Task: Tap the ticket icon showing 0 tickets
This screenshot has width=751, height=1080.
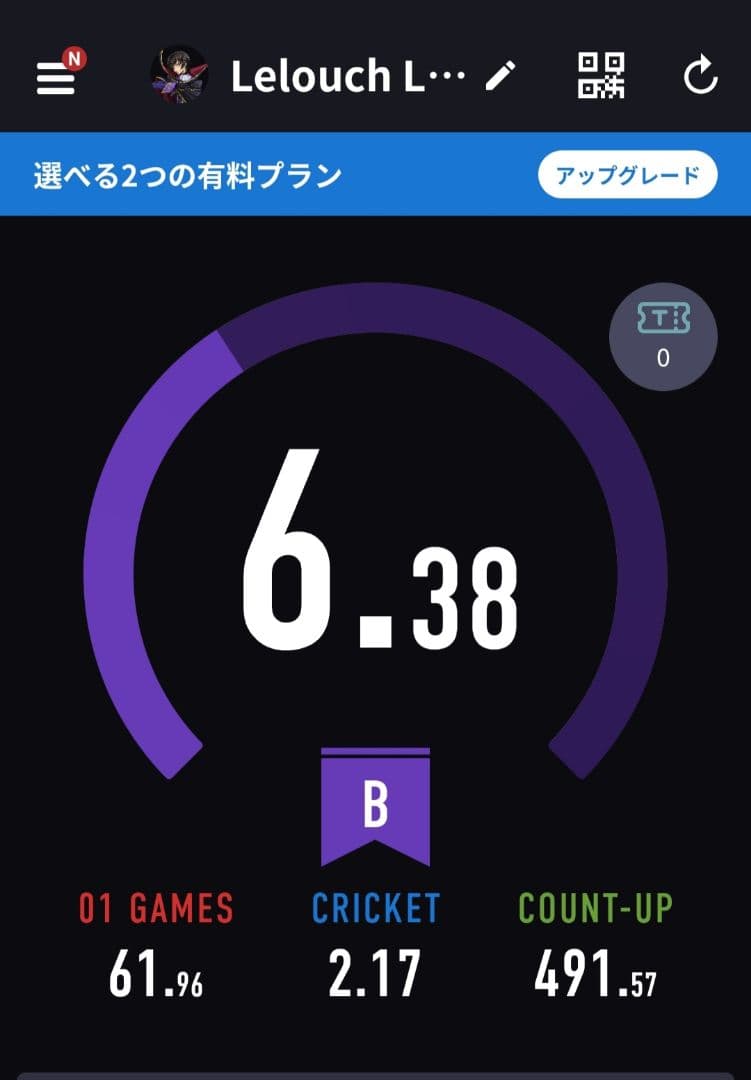Action: pos(664,337)
